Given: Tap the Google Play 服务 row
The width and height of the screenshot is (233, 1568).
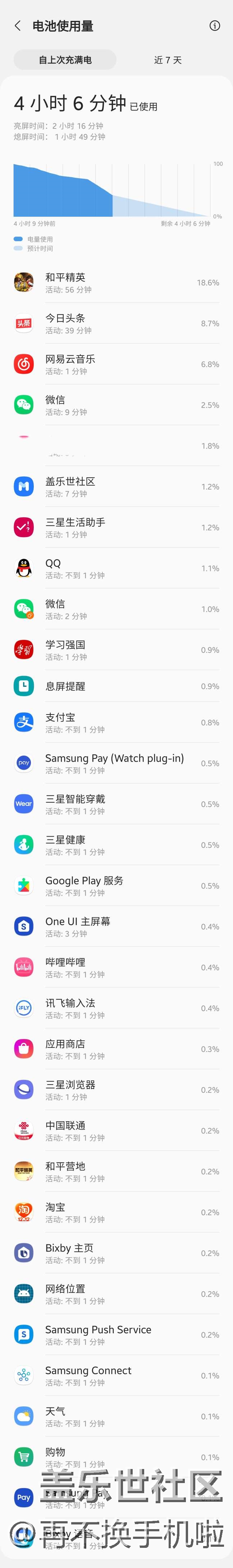Looking at the screenshot, I should click(116, 886).
